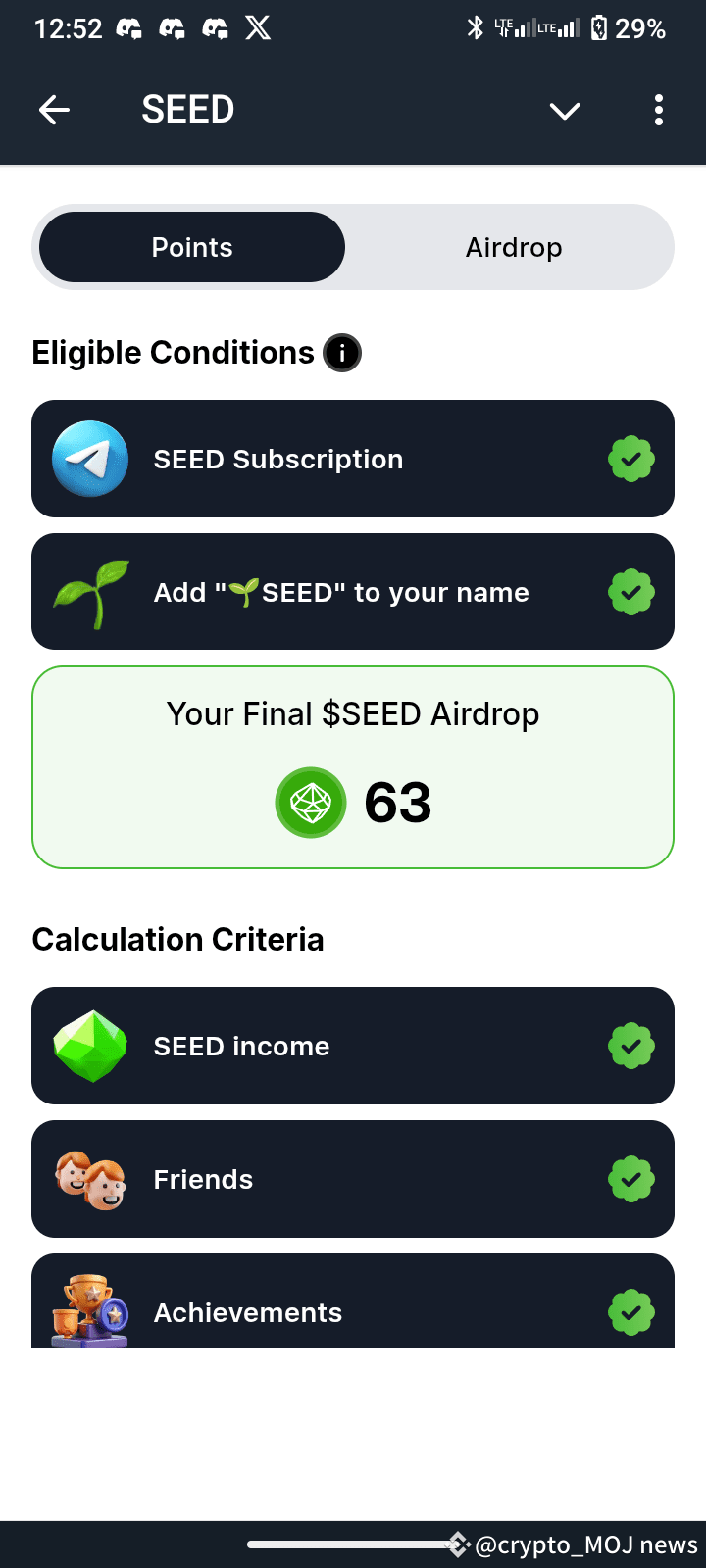Click the SEED income gem icon
This screenshot has width=706, height=1568.
(x=90, y=1046)
